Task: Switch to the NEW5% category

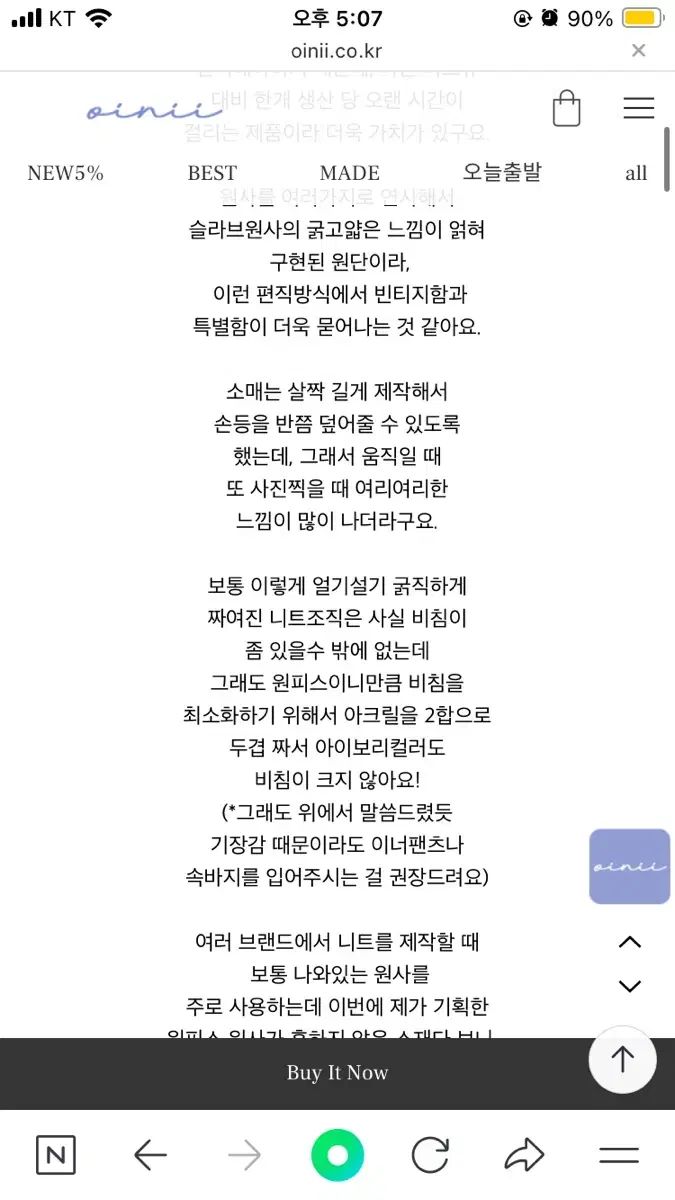Action: (x=65, y=173)
